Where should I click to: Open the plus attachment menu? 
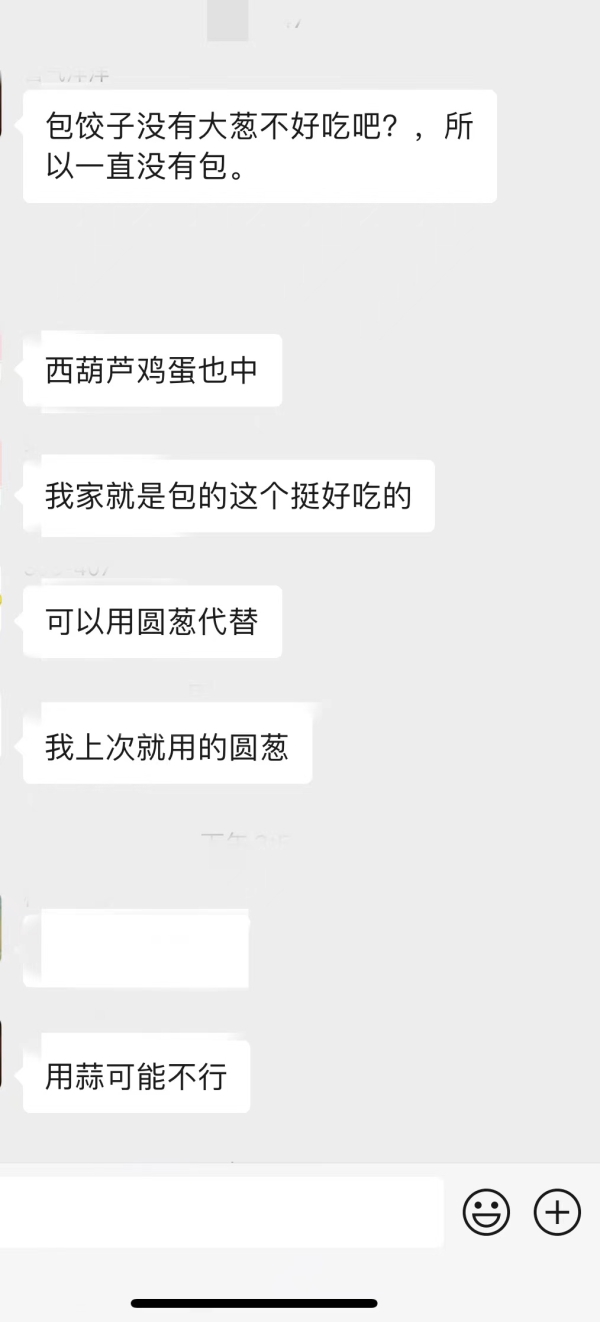click(557, 1213)
